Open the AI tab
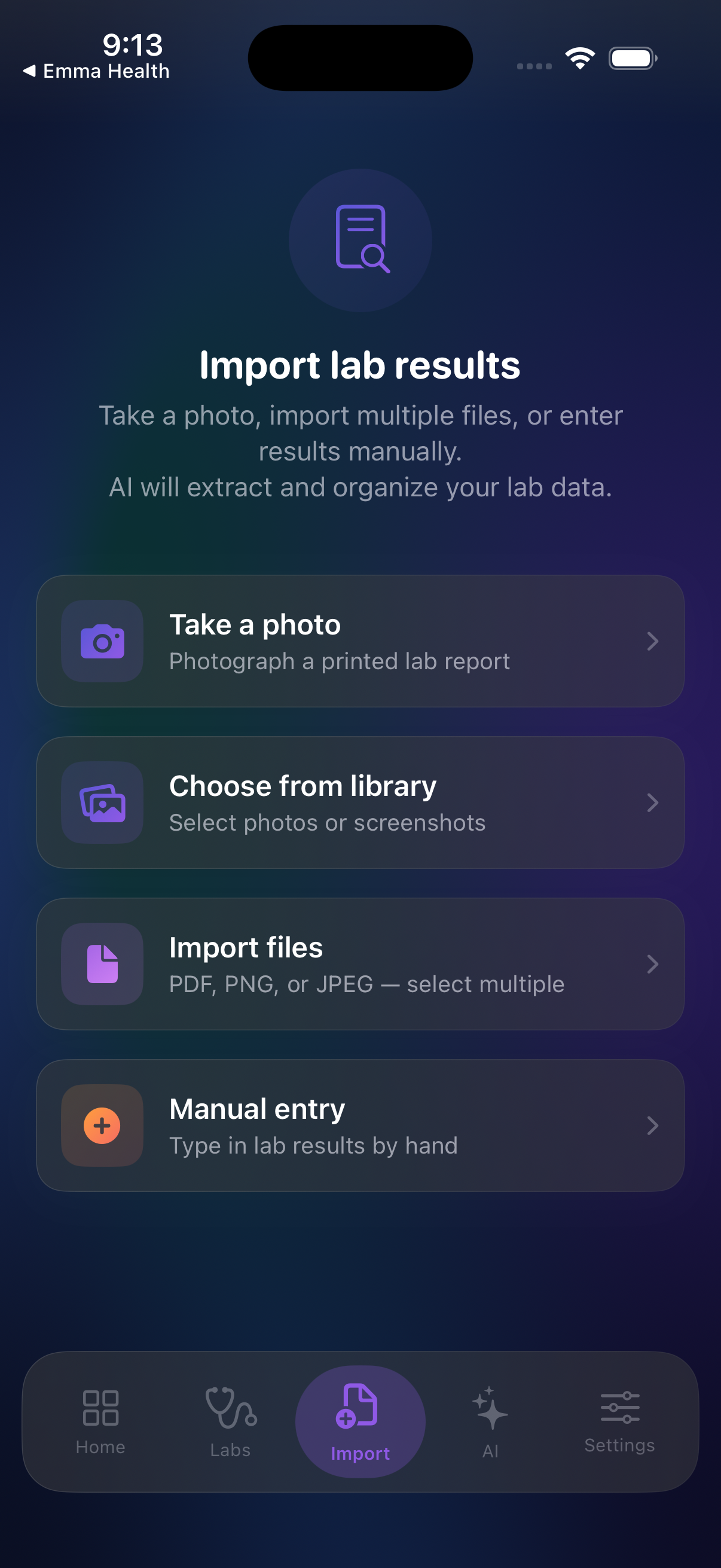The image size is (721, 1568). (x=490, y=1422)
